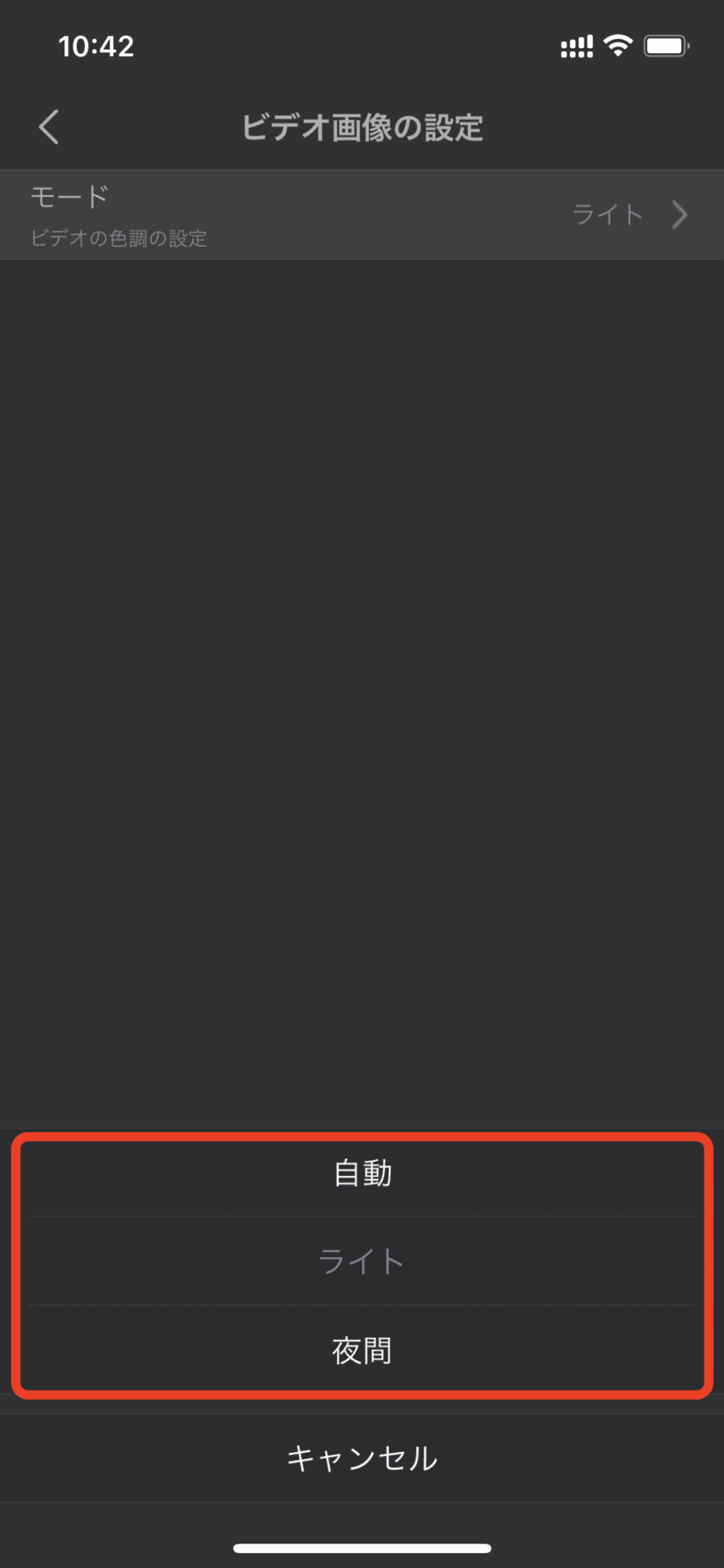Open the モード setting row

coord(362,215)
